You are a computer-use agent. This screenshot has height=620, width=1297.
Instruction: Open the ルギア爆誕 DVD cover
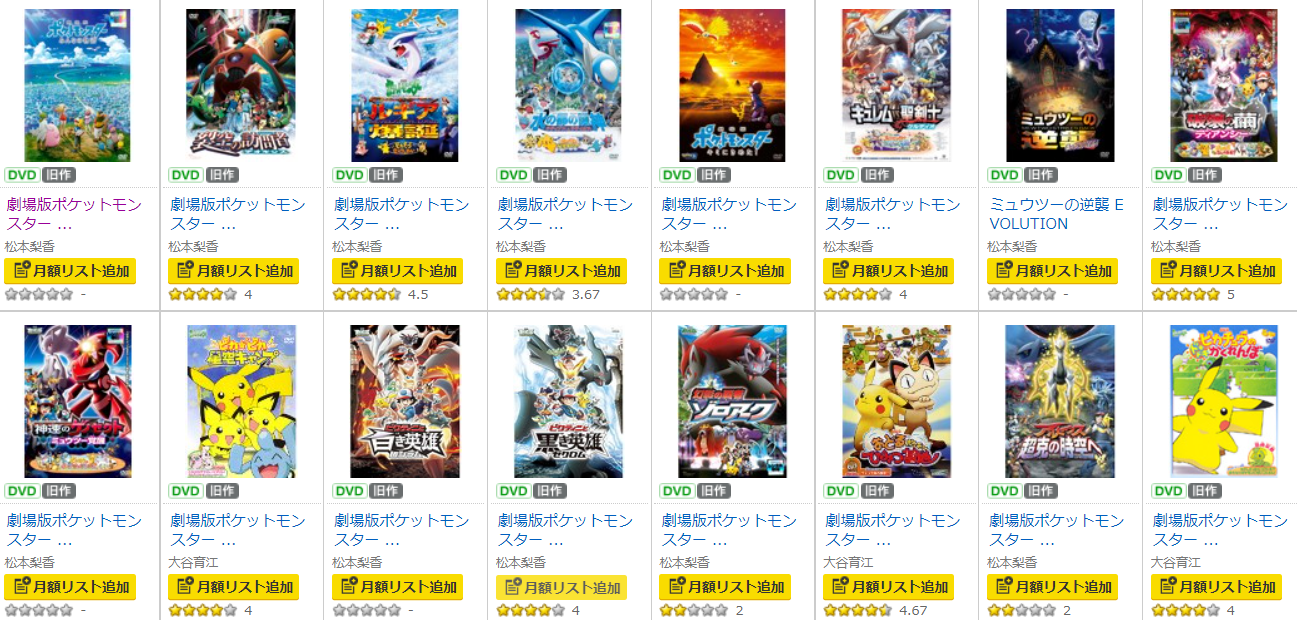(405, 85)
